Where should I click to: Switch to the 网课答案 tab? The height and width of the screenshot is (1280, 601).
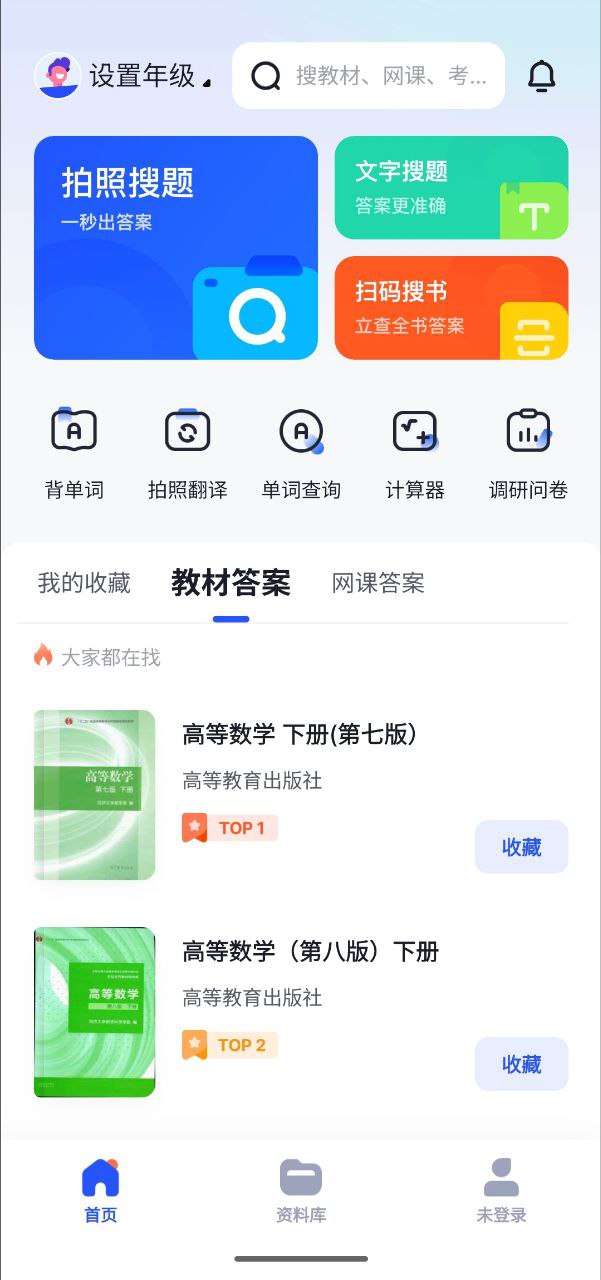[x=378, y=583]
